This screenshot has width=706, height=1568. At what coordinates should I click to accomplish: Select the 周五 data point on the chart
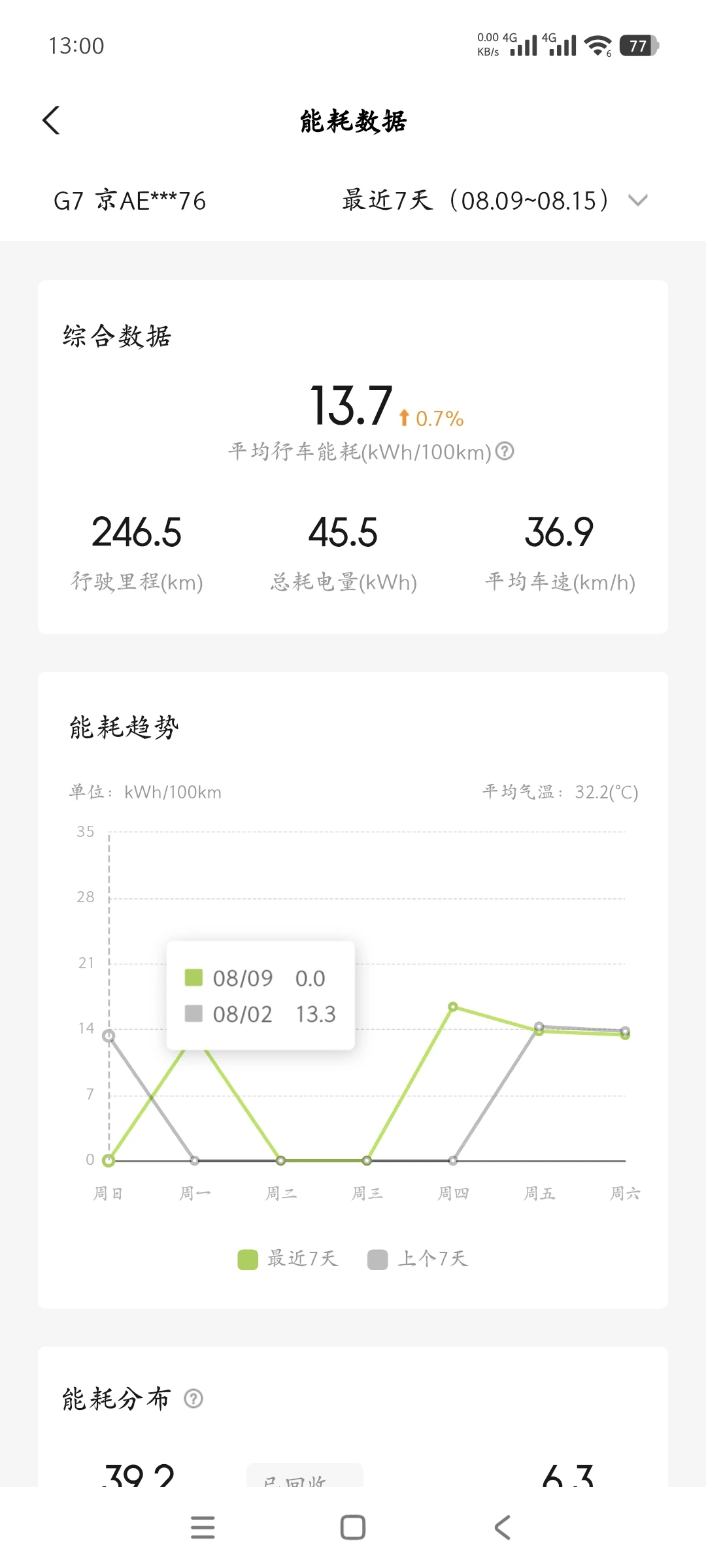[539, 1029]
